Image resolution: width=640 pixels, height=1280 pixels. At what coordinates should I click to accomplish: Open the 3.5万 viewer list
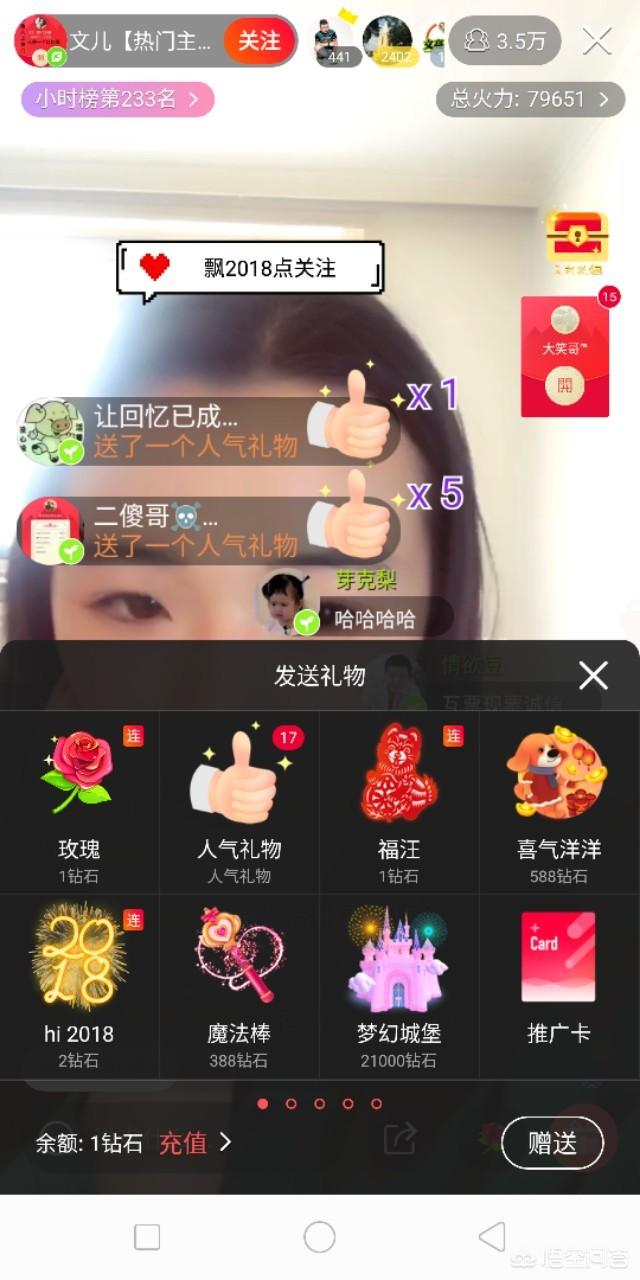pyautogui.click(x=504, y=41)
